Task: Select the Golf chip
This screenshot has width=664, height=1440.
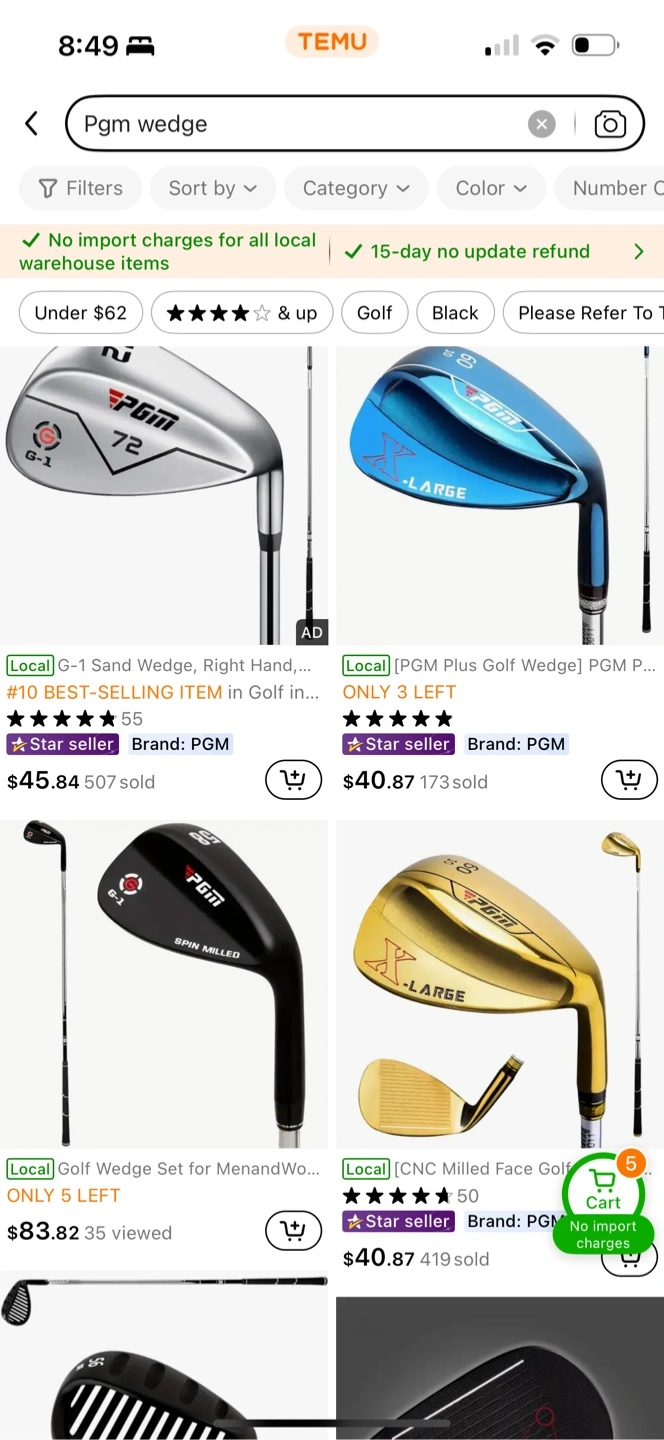Action: [x=374, y=313]
